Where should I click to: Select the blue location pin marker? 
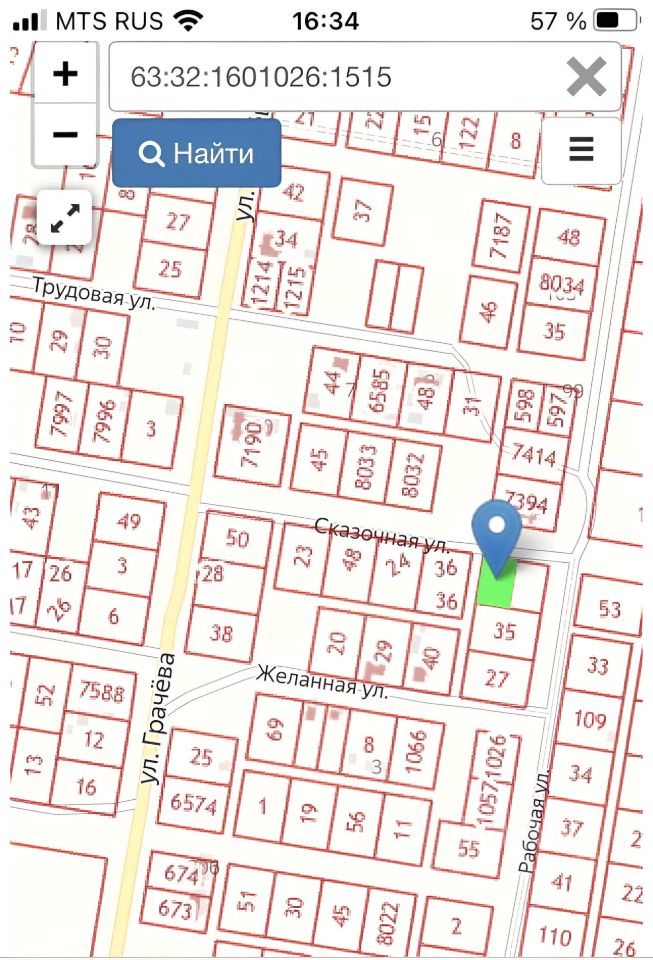click(x=497, y=529)
